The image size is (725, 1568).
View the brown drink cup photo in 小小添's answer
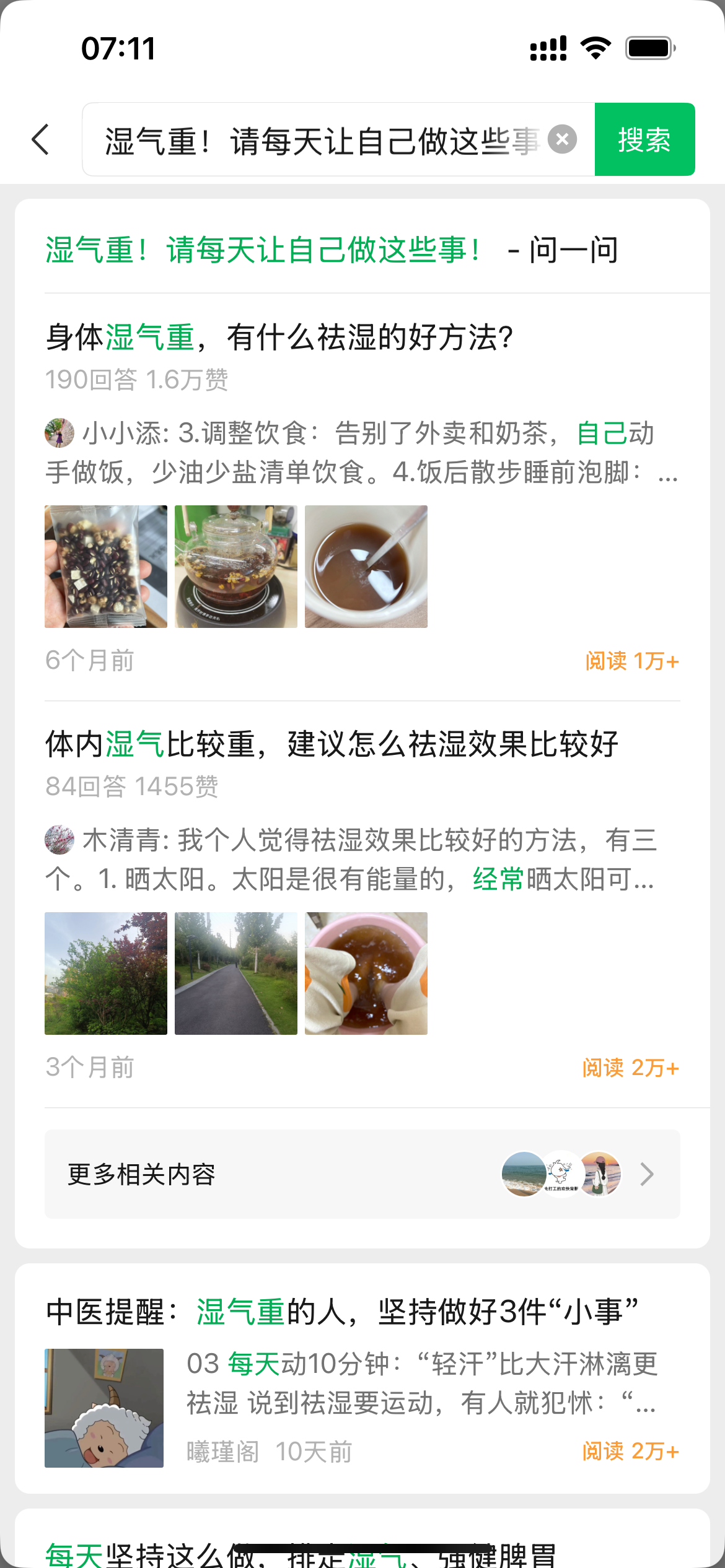366,567
